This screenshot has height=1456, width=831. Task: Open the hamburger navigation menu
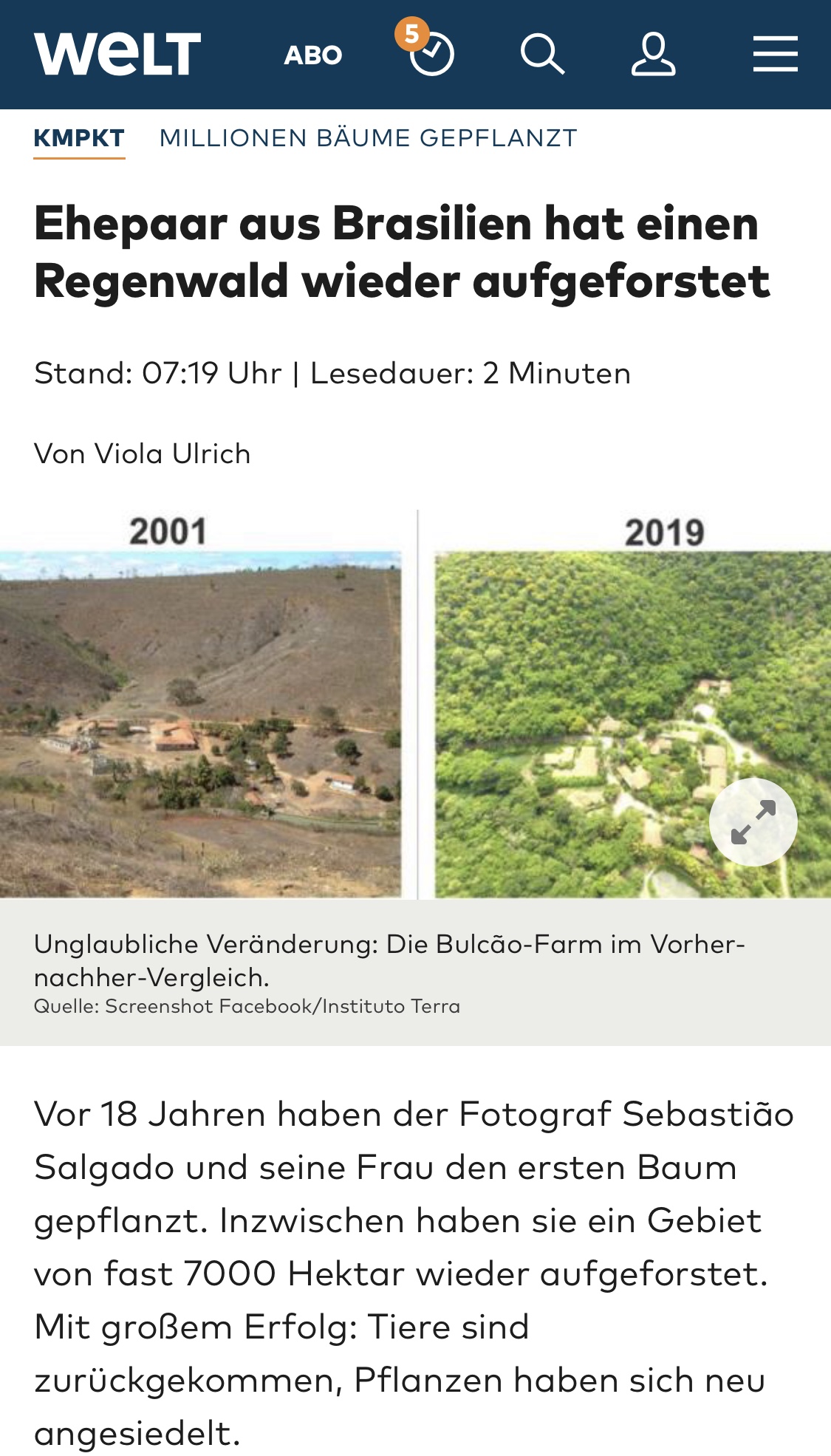pyautogui.click(x=775, y=54)
